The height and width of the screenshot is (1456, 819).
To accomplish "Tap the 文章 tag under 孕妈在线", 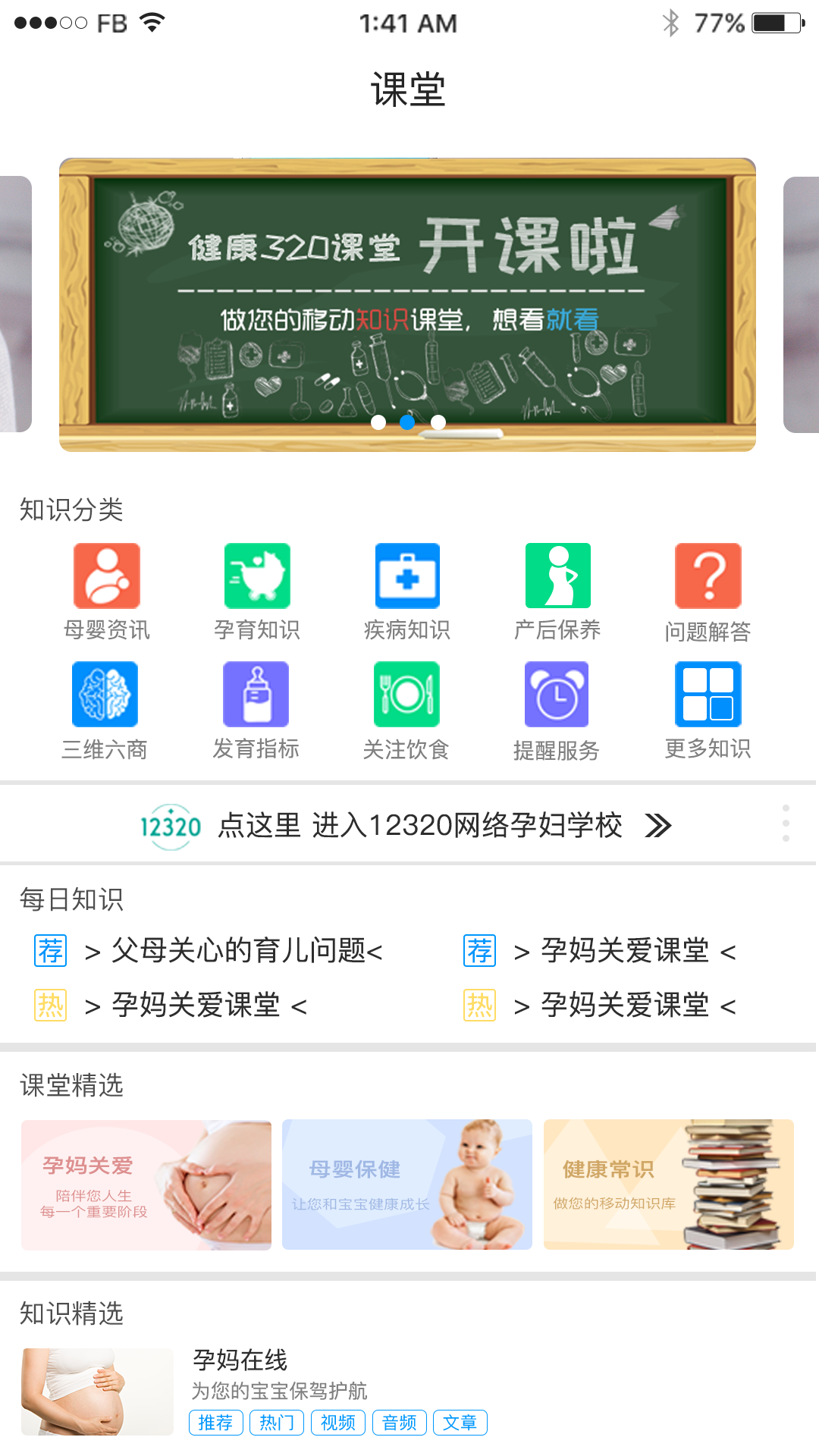I will (x=460, y=1423).
